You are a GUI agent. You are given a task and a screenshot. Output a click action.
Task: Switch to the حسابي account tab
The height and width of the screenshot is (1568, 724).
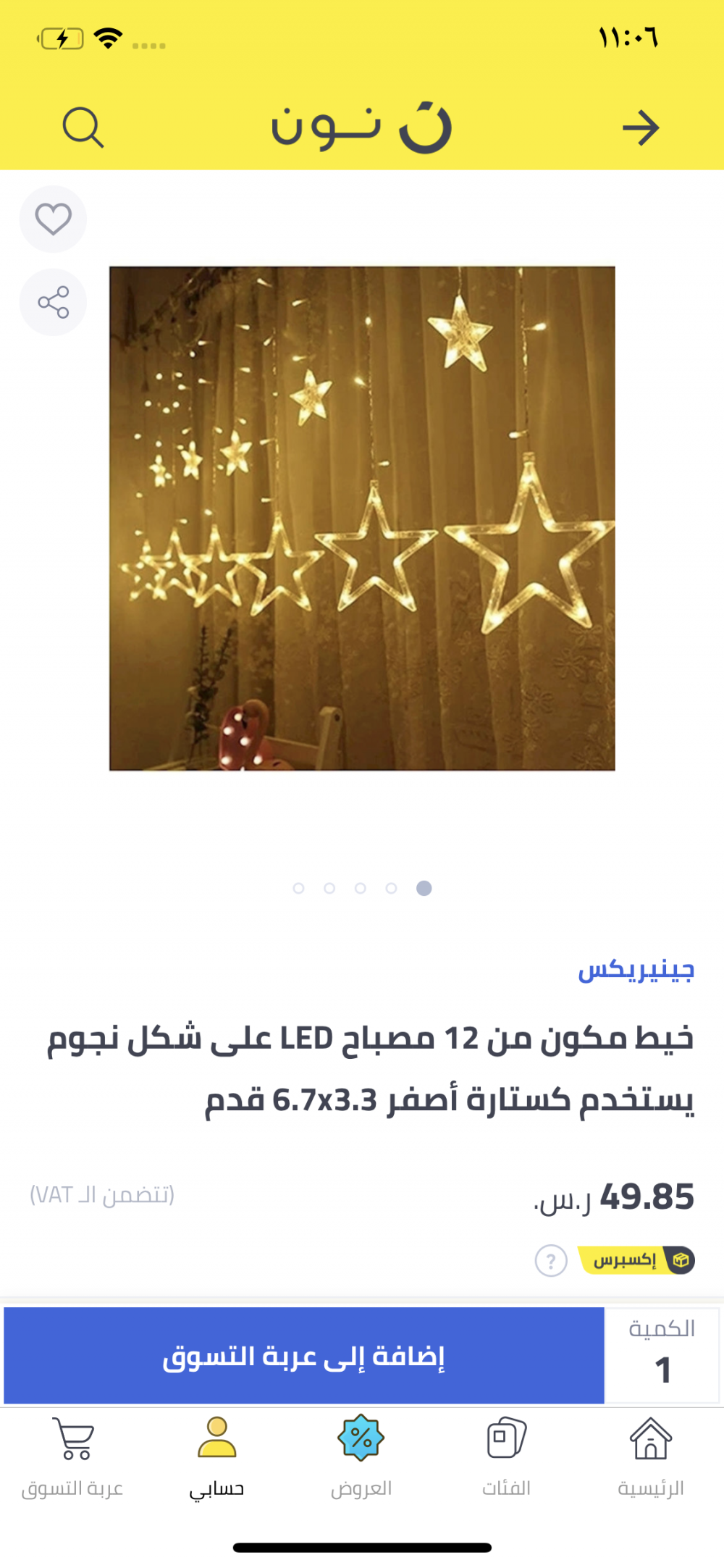pos(216,1456)
